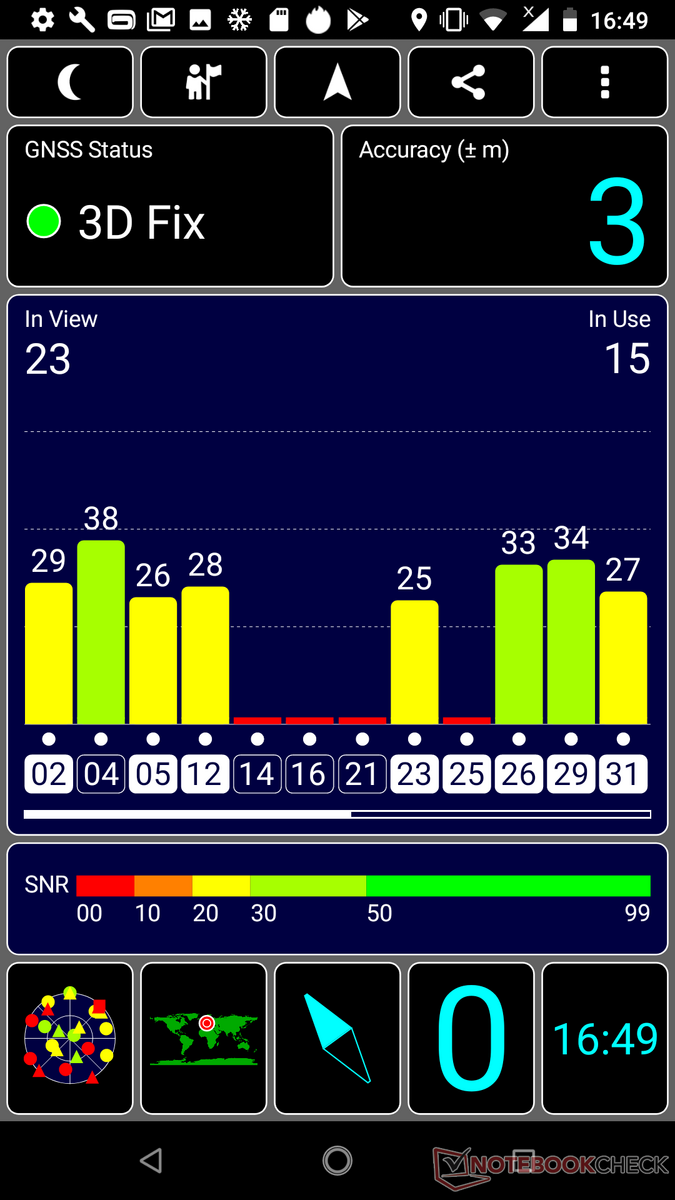Tap the navigation arrow icon
675x1200 pixels.
tap(337, 83)
